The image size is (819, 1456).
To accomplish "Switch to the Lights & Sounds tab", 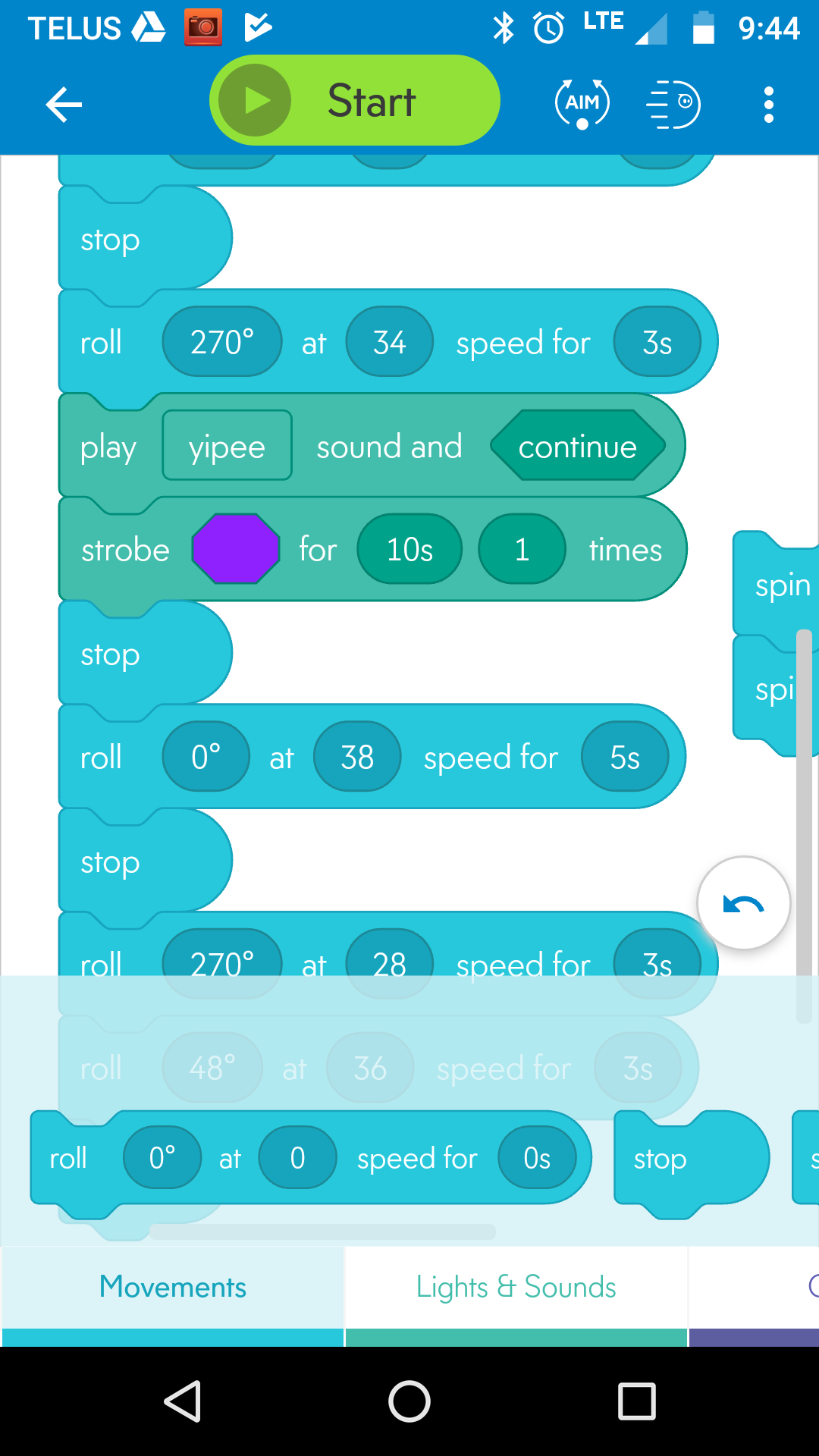I will (516, 1287).
